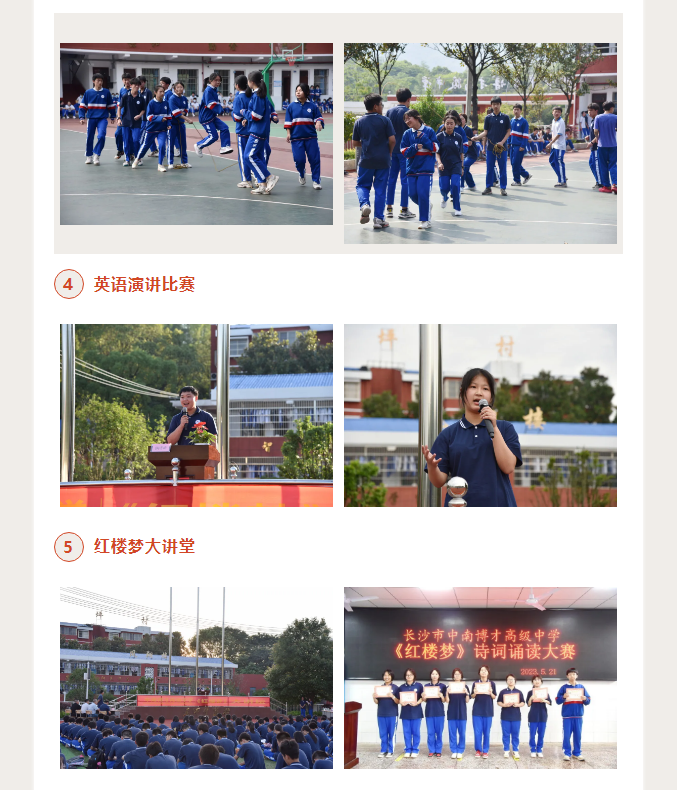Viewport: 679px width, 790px height.
Task: Open the photo of students jumping rope on court
Action: click(196, 134)
